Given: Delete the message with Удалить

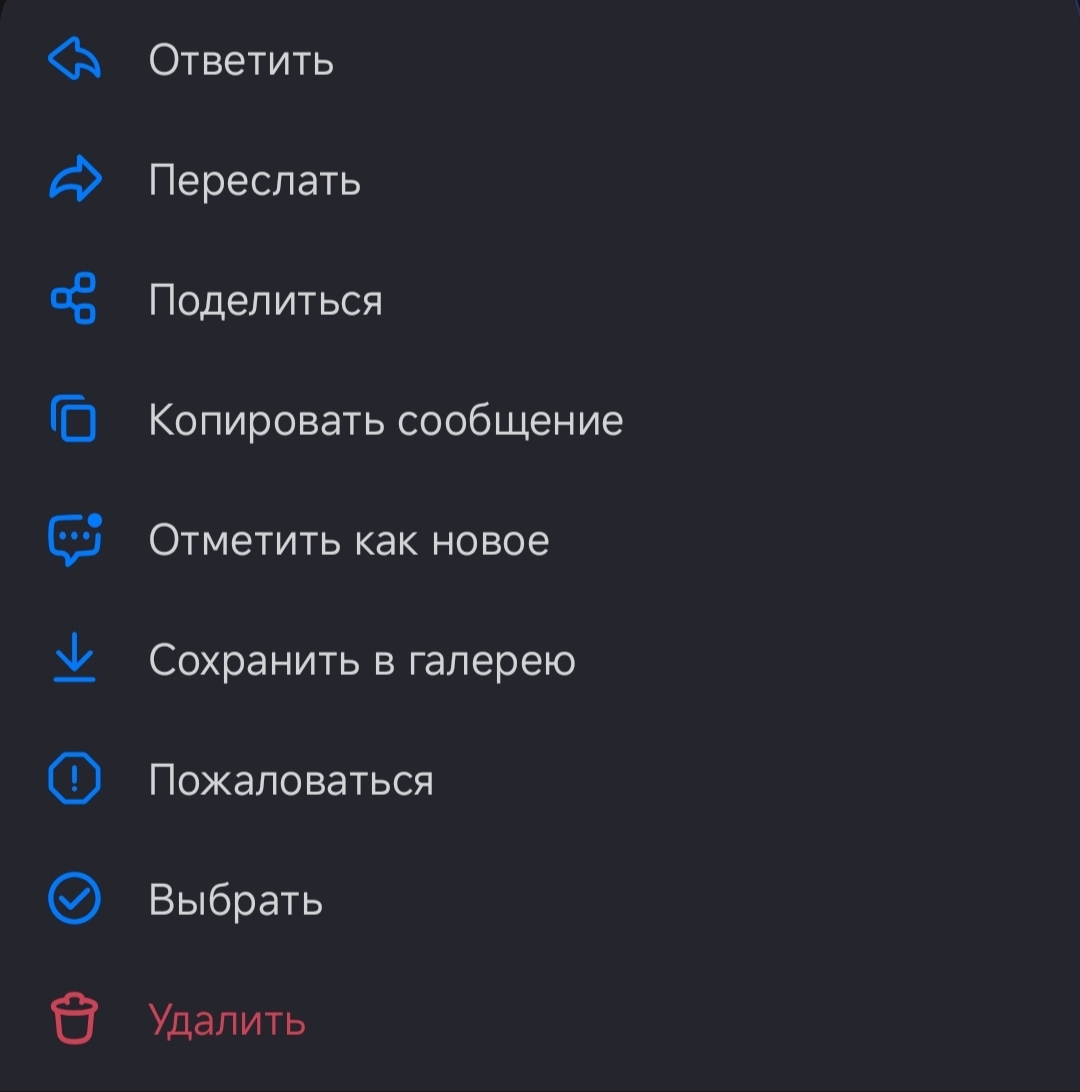Looking at the screenshot, I should [x=226, y=1021].
